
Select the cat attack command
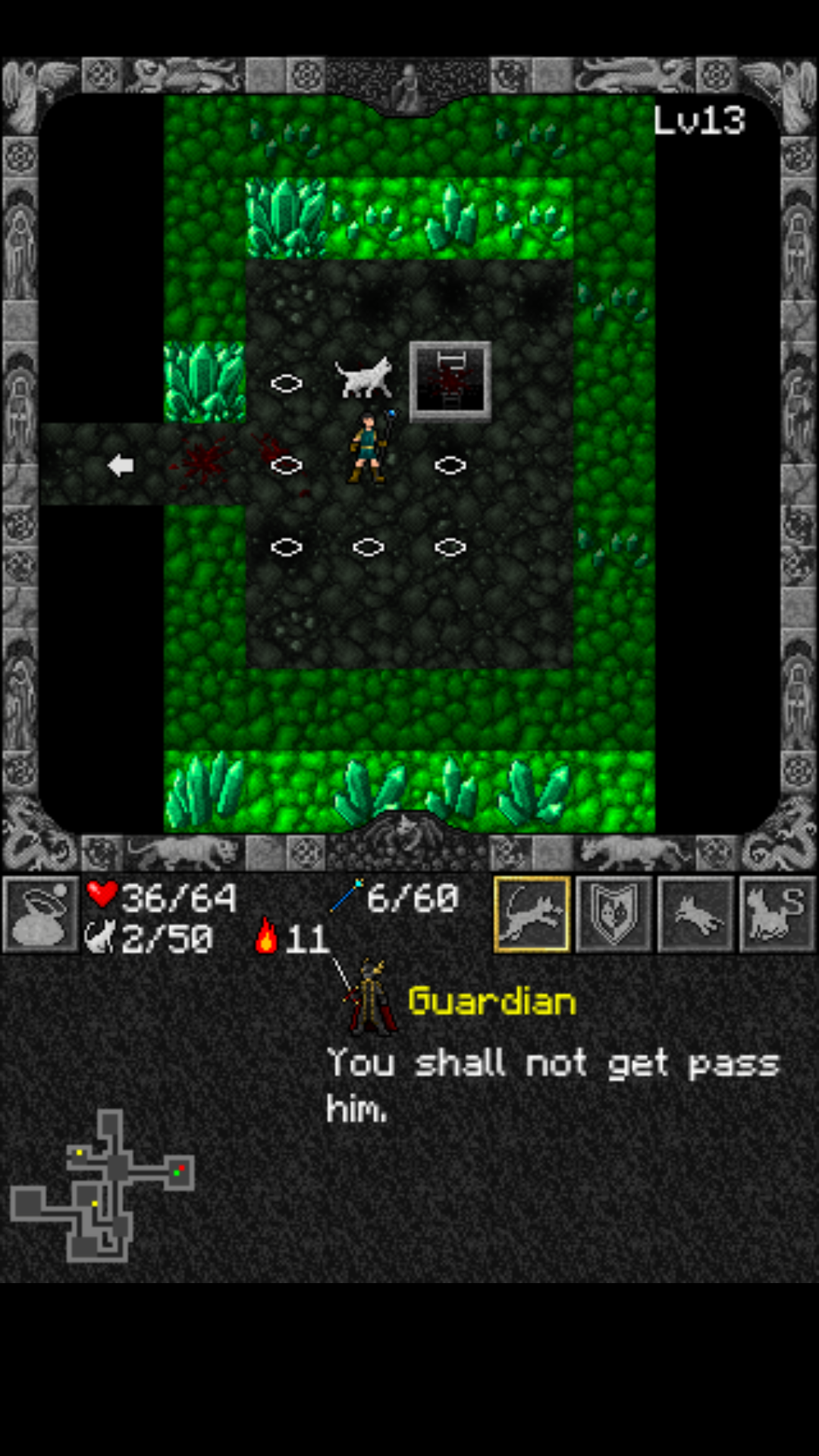532,915
